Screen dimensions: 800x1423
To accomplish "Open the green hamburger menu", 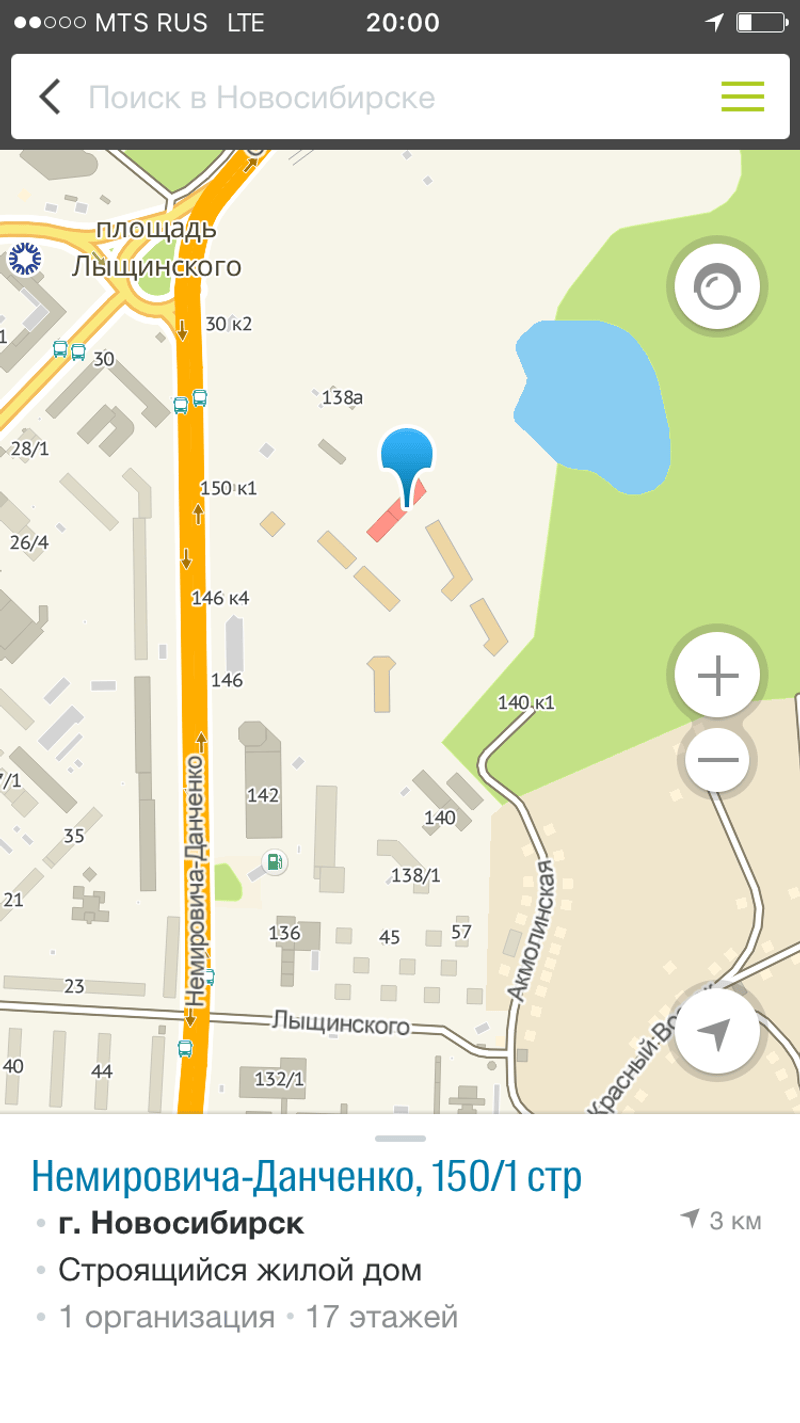I will pyautogui.click(x=742, y=97).
